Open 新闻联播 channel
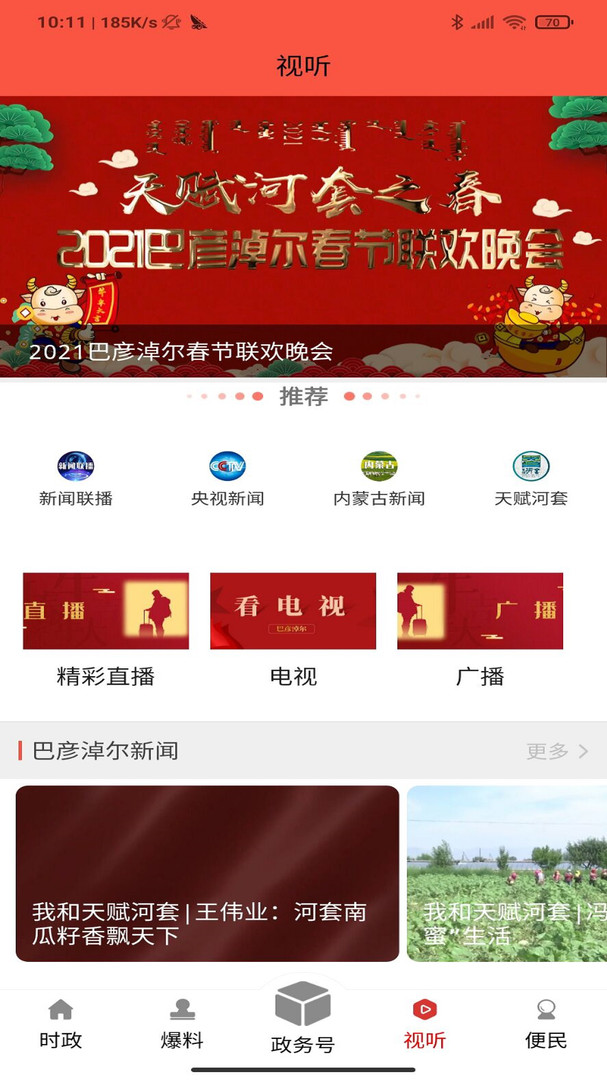 coord(76,478)
